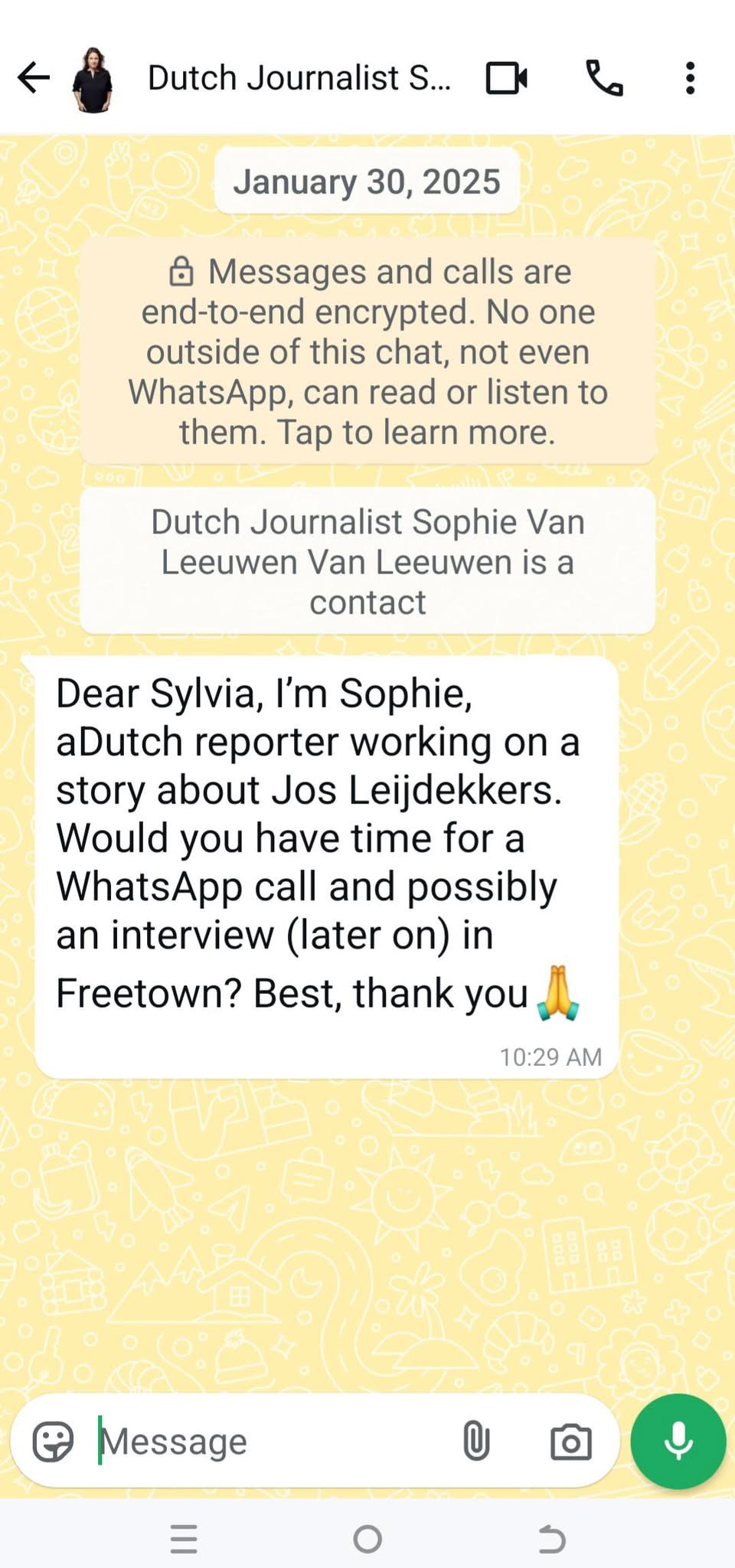The image size is (735, 1568).
Task: Go back to the chat list
Action: pyautogui.click(x=34, y=78)
